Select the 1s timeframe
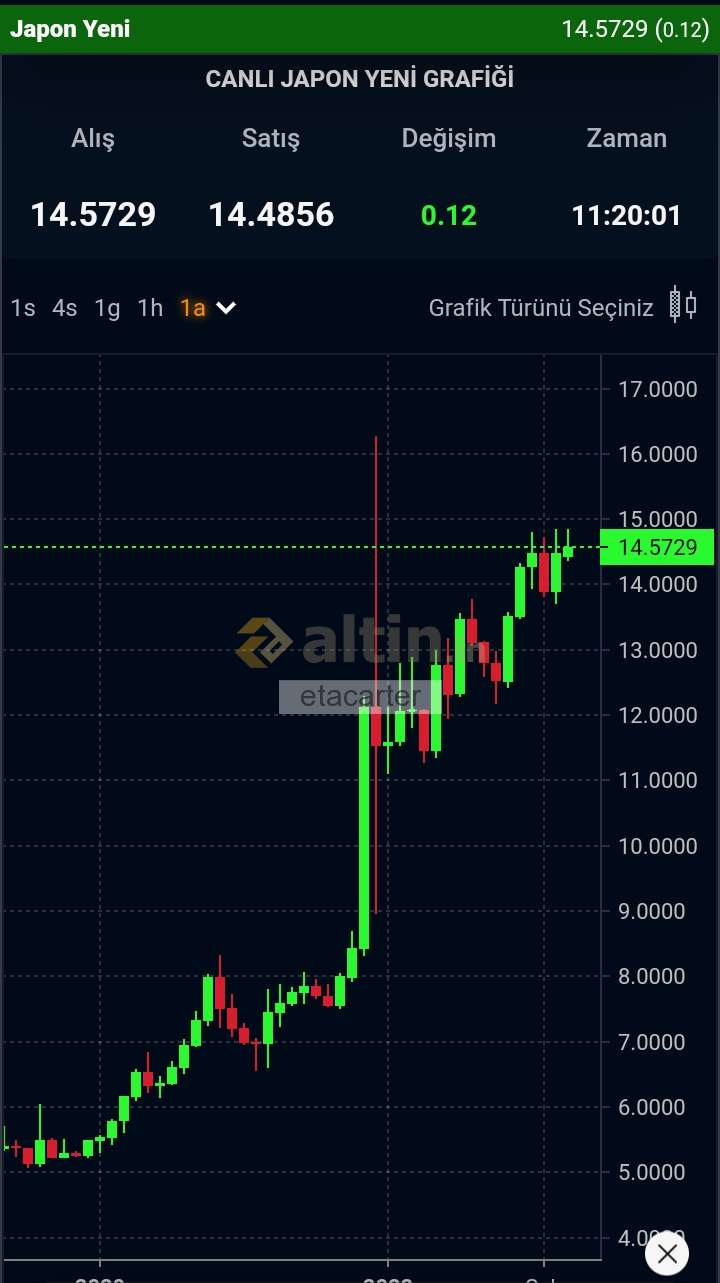Viewport: 720px width, 1283px height. (x=23, y=308)
